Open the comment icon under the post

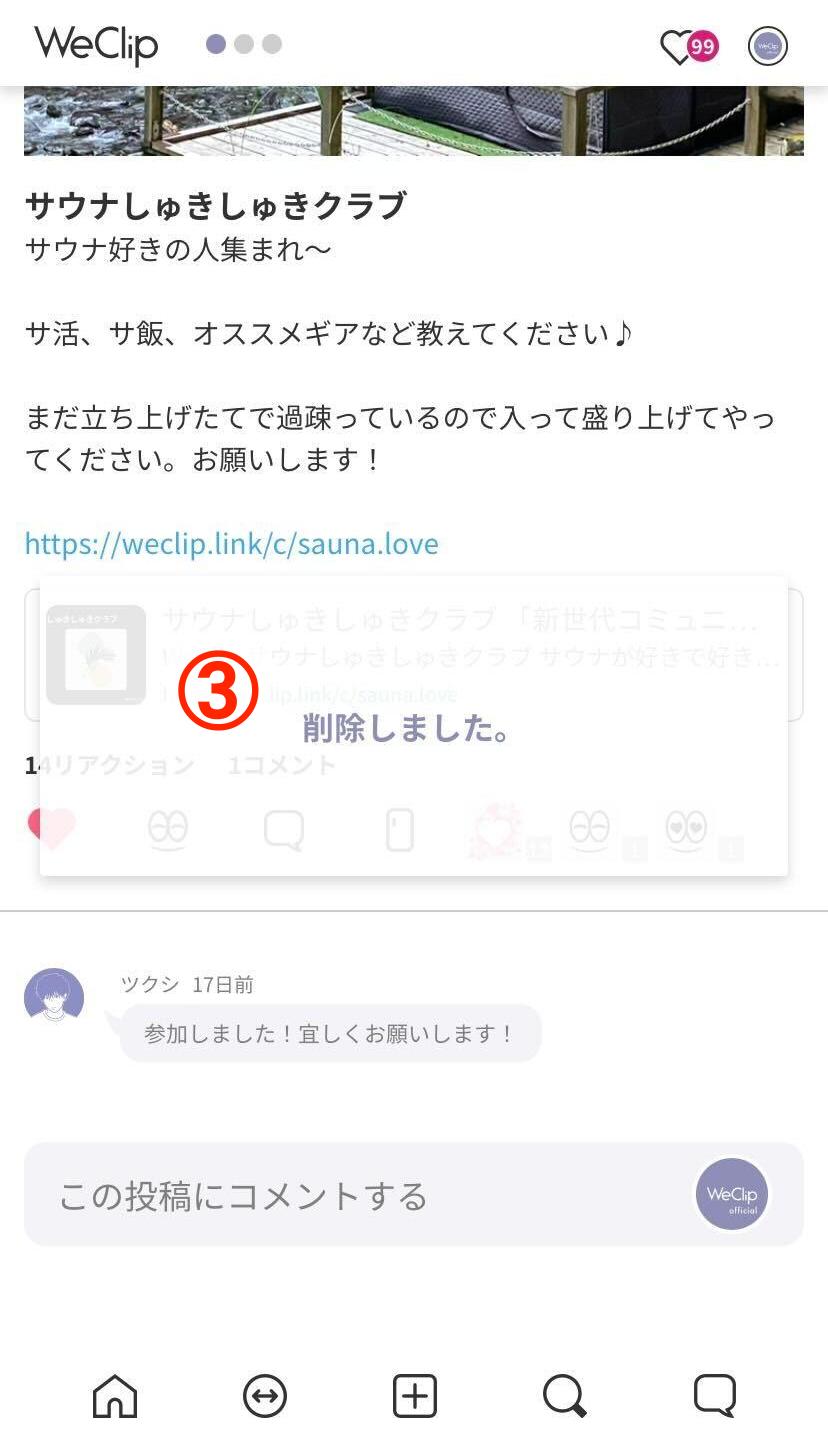click(x=284, y=830)
